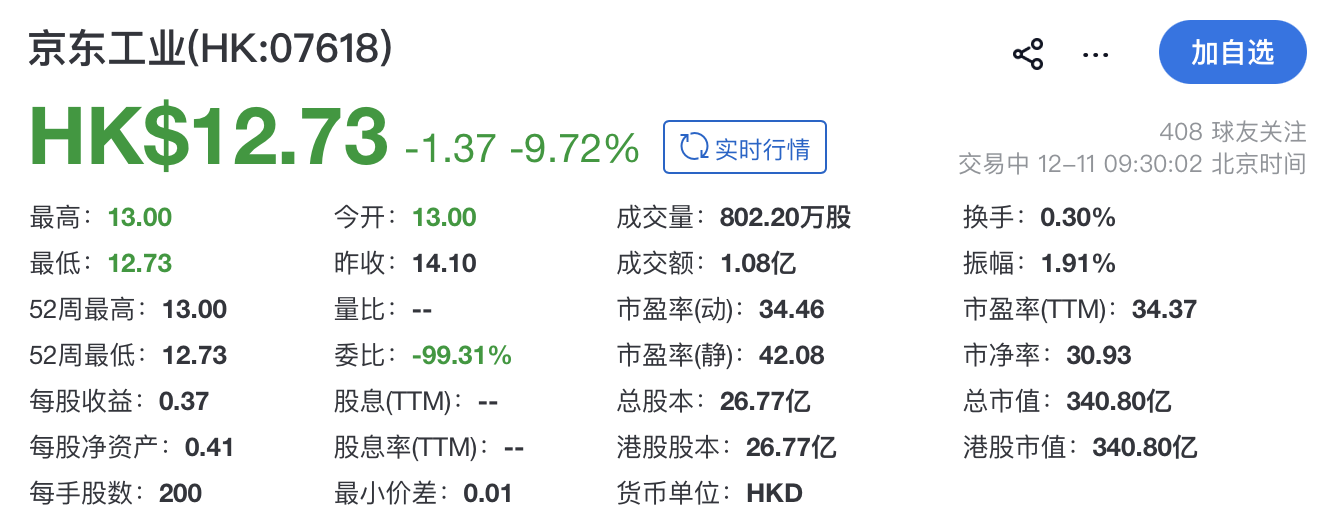Open the three-dot more options menu
Image resolution: width=1320 pixels, height=532 pixels.
[1096, 54]
